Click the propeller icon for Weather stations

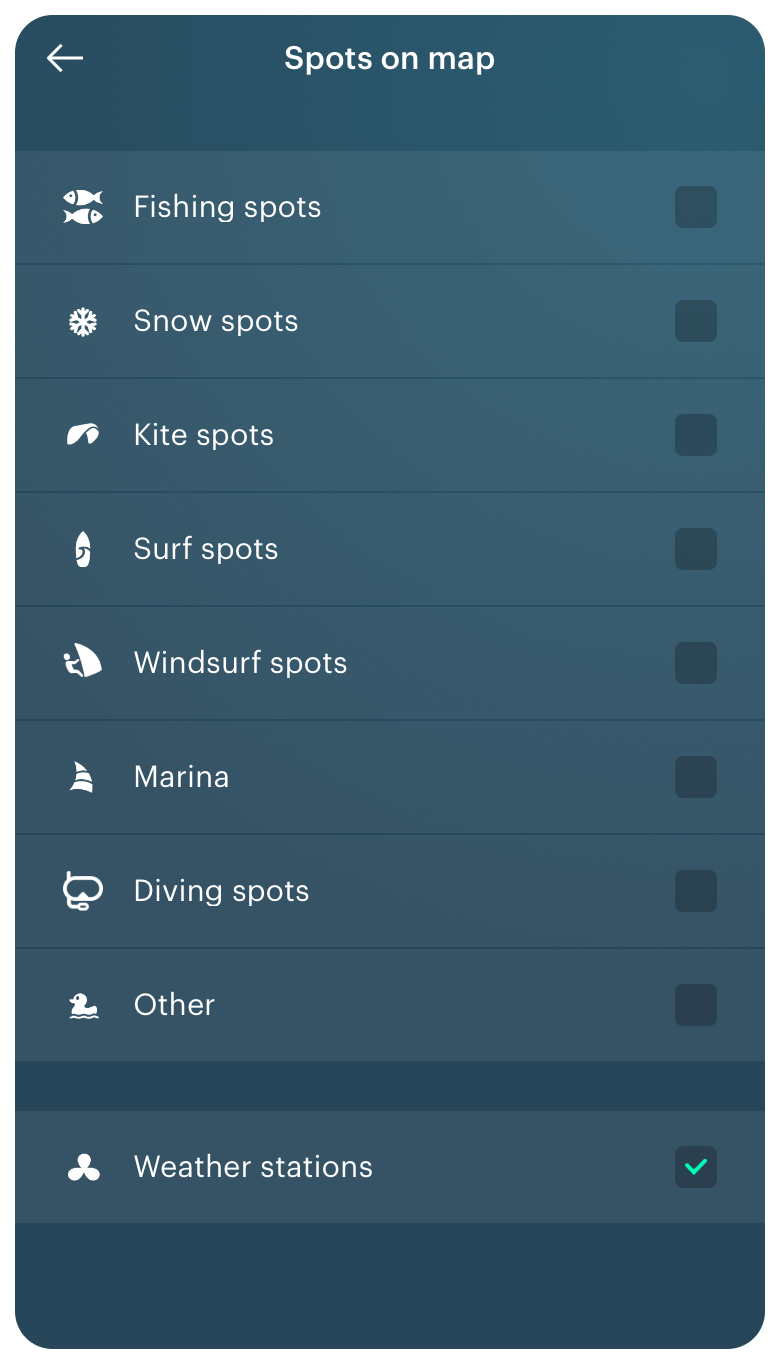[83, 1167]
